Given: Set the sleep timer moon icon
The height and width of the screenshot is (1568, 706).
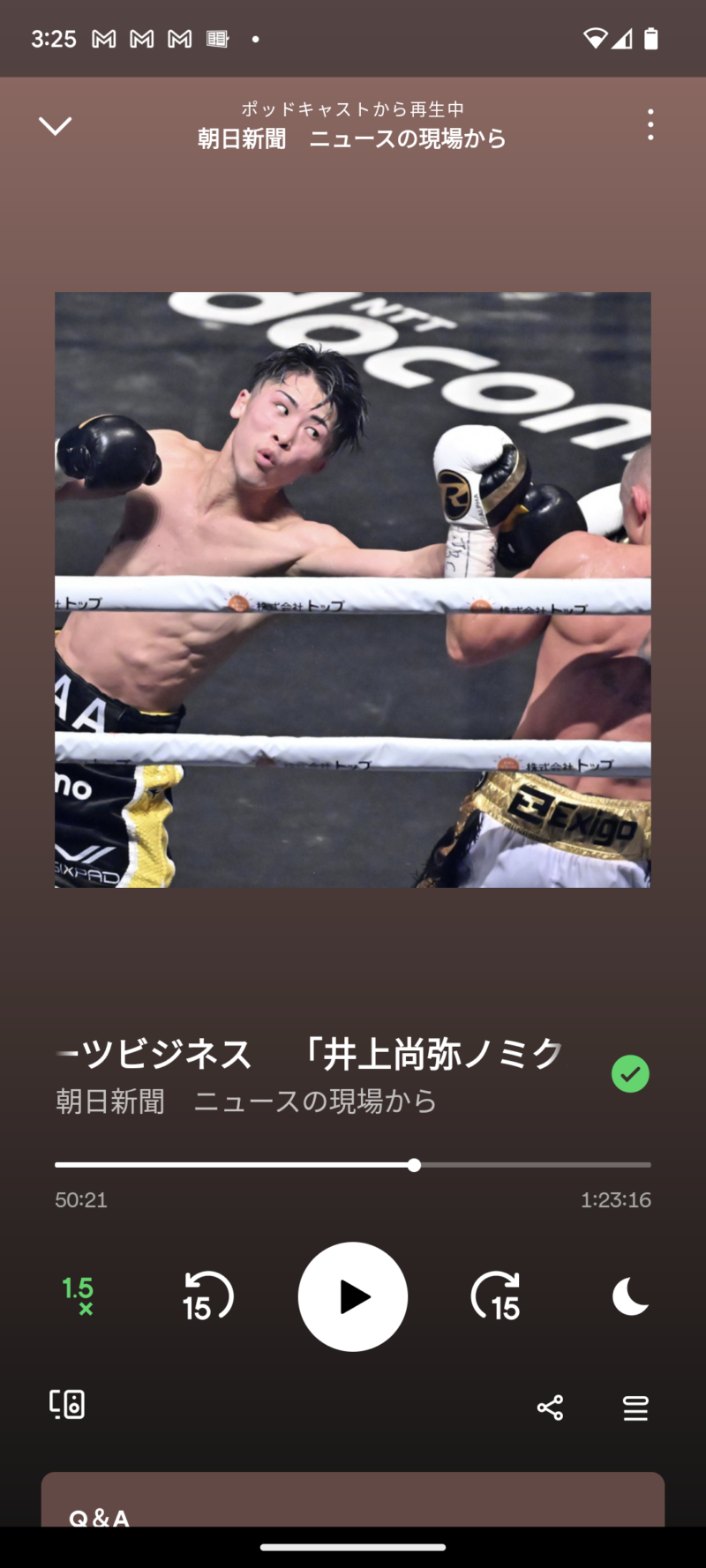Looking at the screenshot, I should 630,1296.
